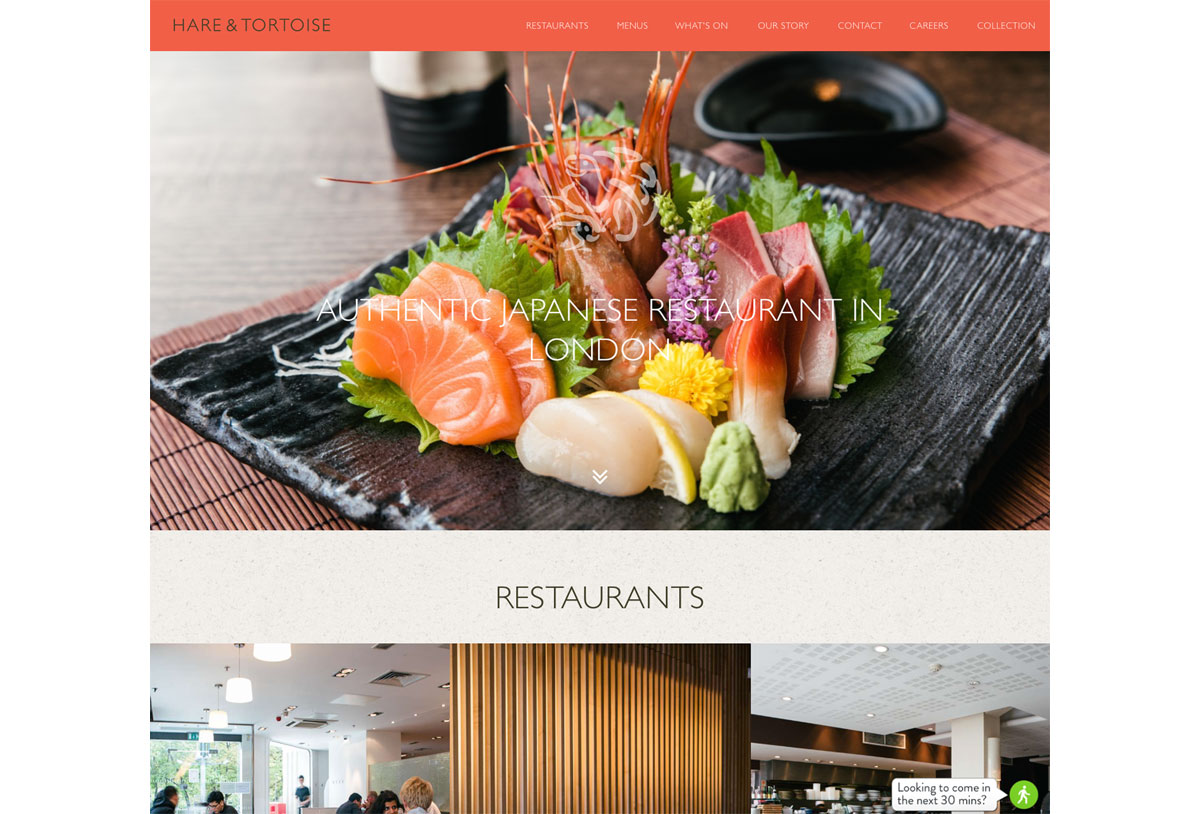Tap the green walk-in icon button

(x=1023, y=794)
